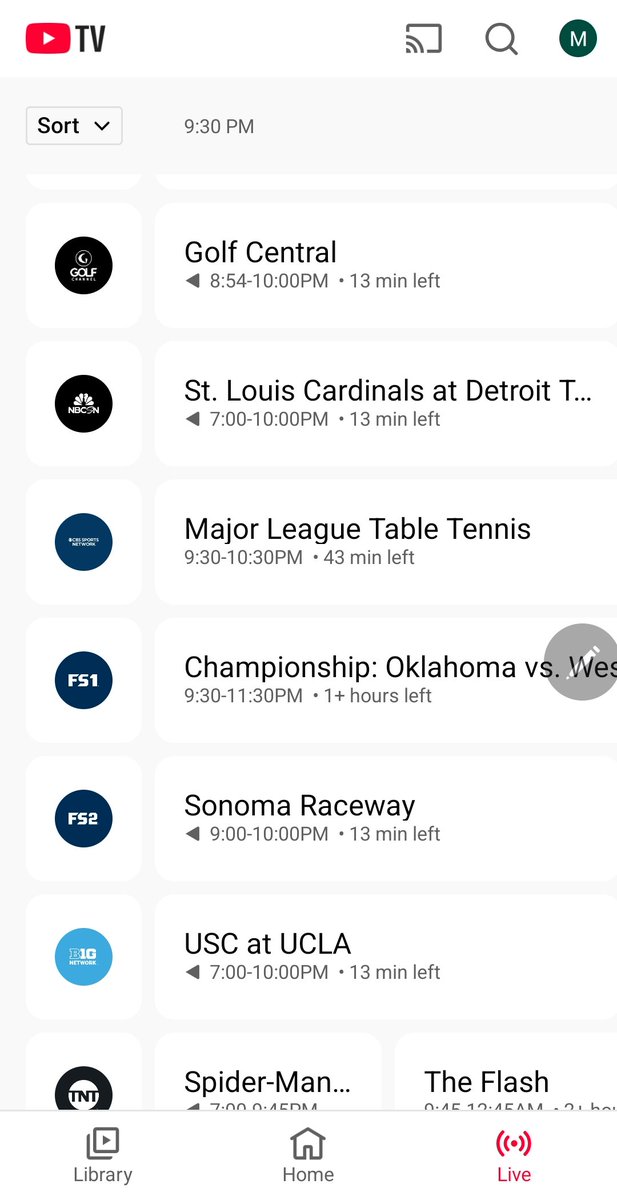The image size is (617, 1200).
Task: Open Championship: Oklahoma game on FS1
Action: (x=360, y=679)
